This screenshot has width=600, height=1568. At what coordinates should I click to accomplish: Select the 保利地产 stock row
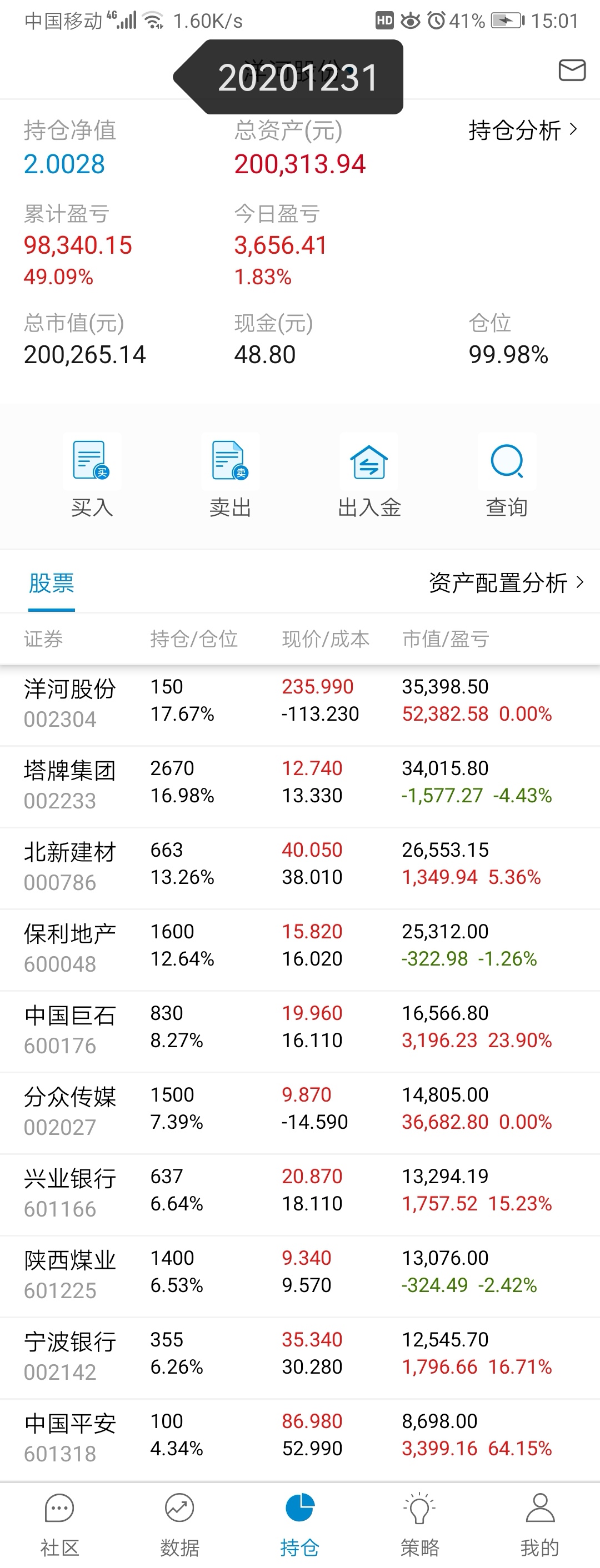point(299,948)
